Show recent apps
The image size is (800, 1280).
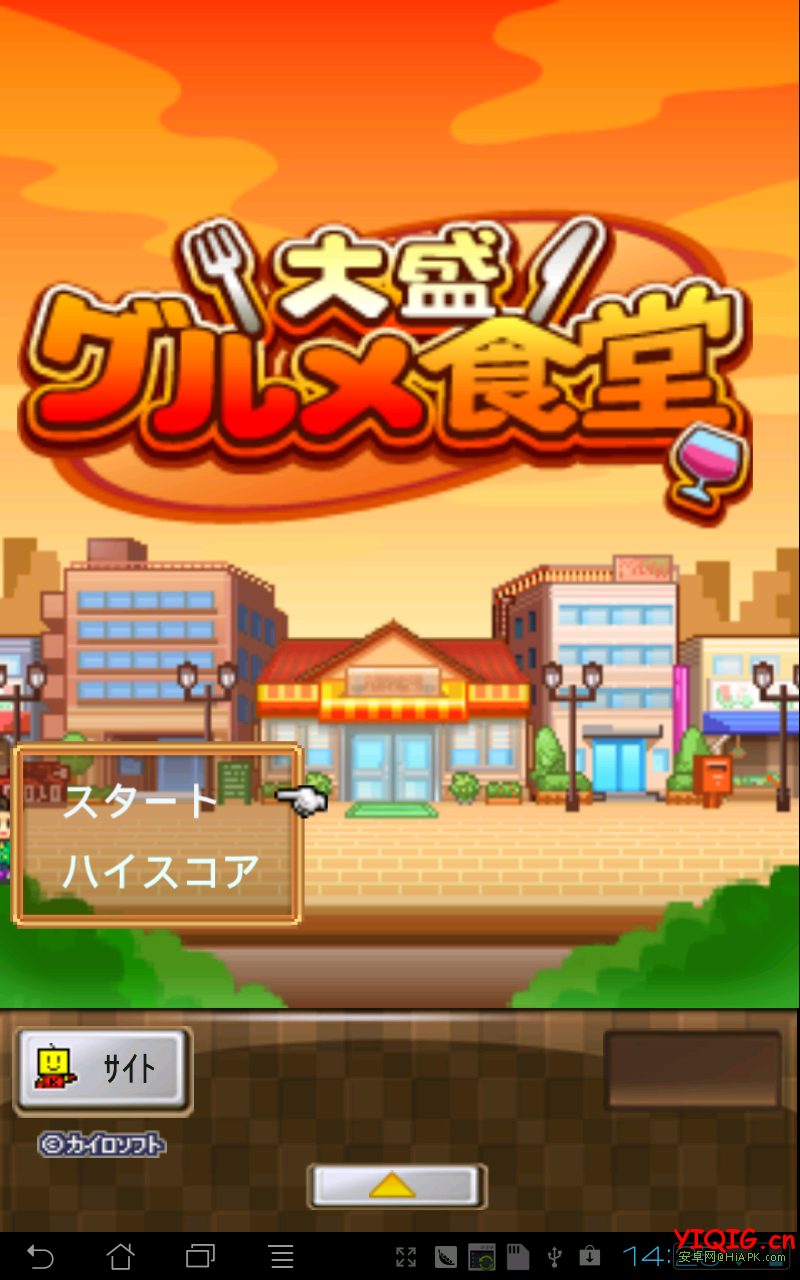pos(201,1256)
